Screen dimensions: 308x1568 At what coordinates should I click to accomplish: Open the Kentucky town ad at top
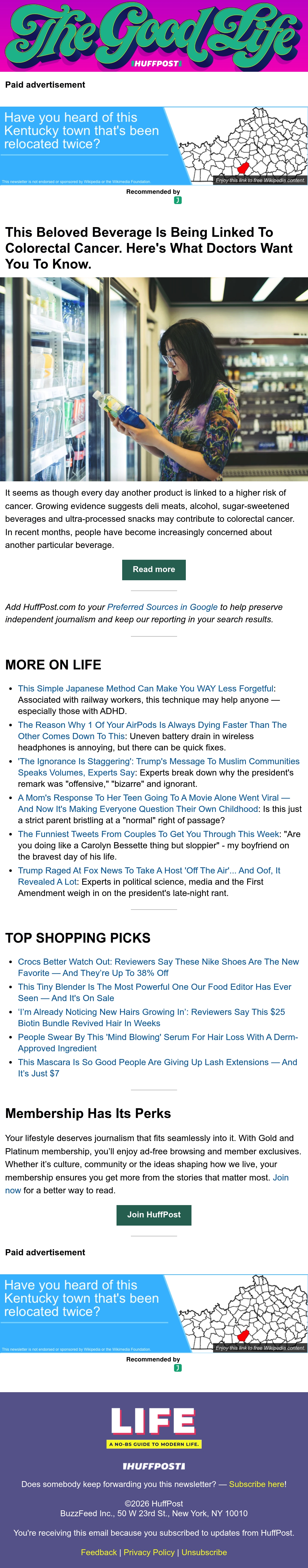pos(154,146)
